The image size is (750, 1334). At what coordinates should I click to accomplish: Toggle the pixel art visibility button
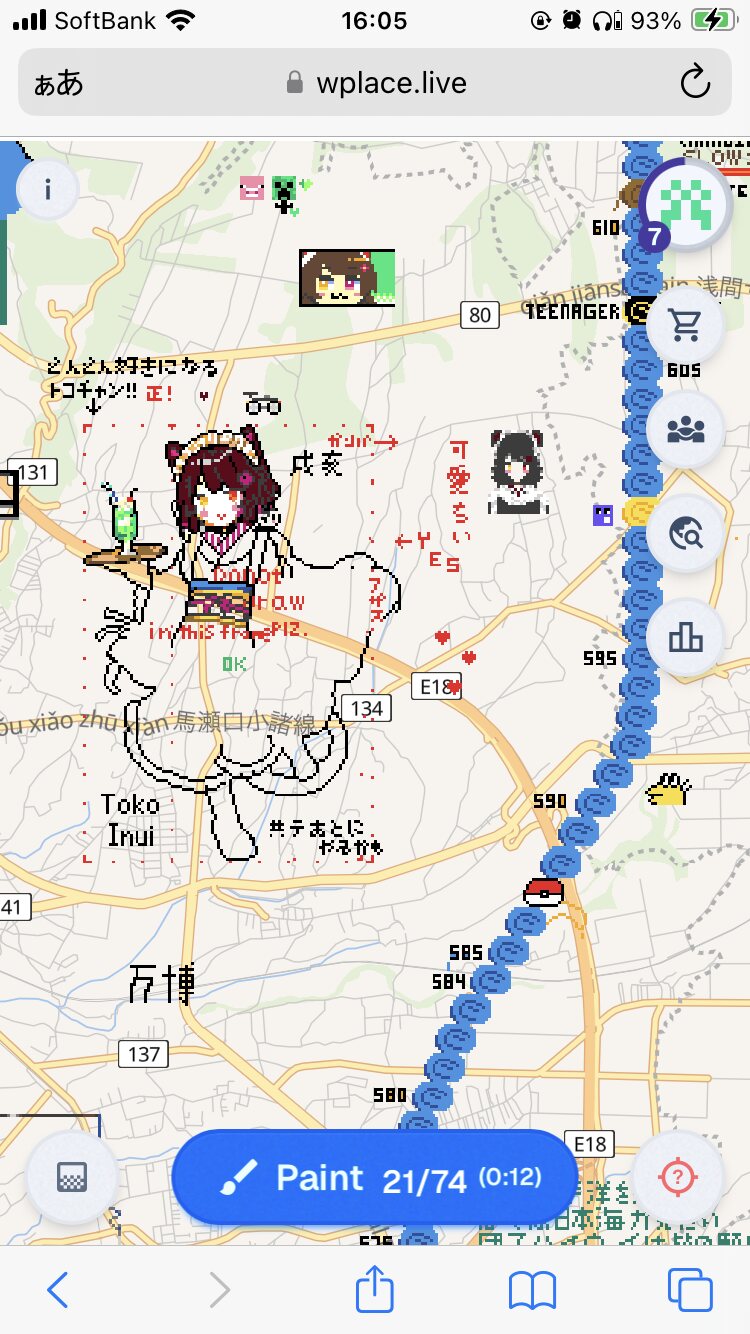72,1178
